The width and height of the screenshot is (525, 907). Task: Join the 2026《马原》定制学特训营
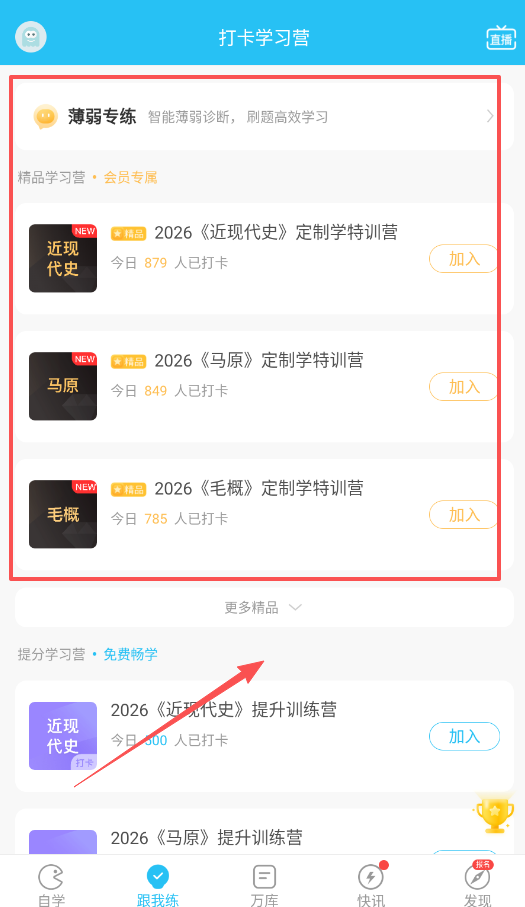464,386
